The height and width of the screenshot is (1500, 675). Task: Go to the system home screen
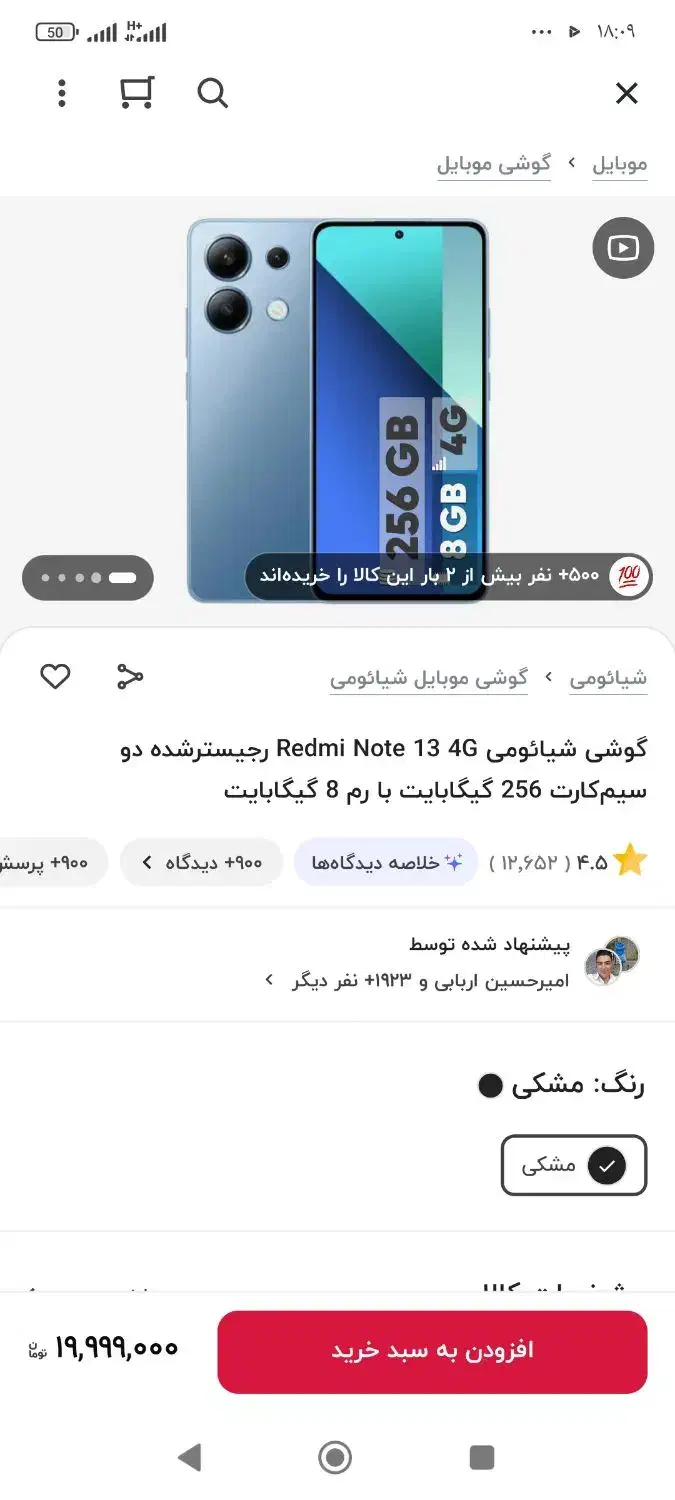pyautogui.click(x=335, y=1457)
